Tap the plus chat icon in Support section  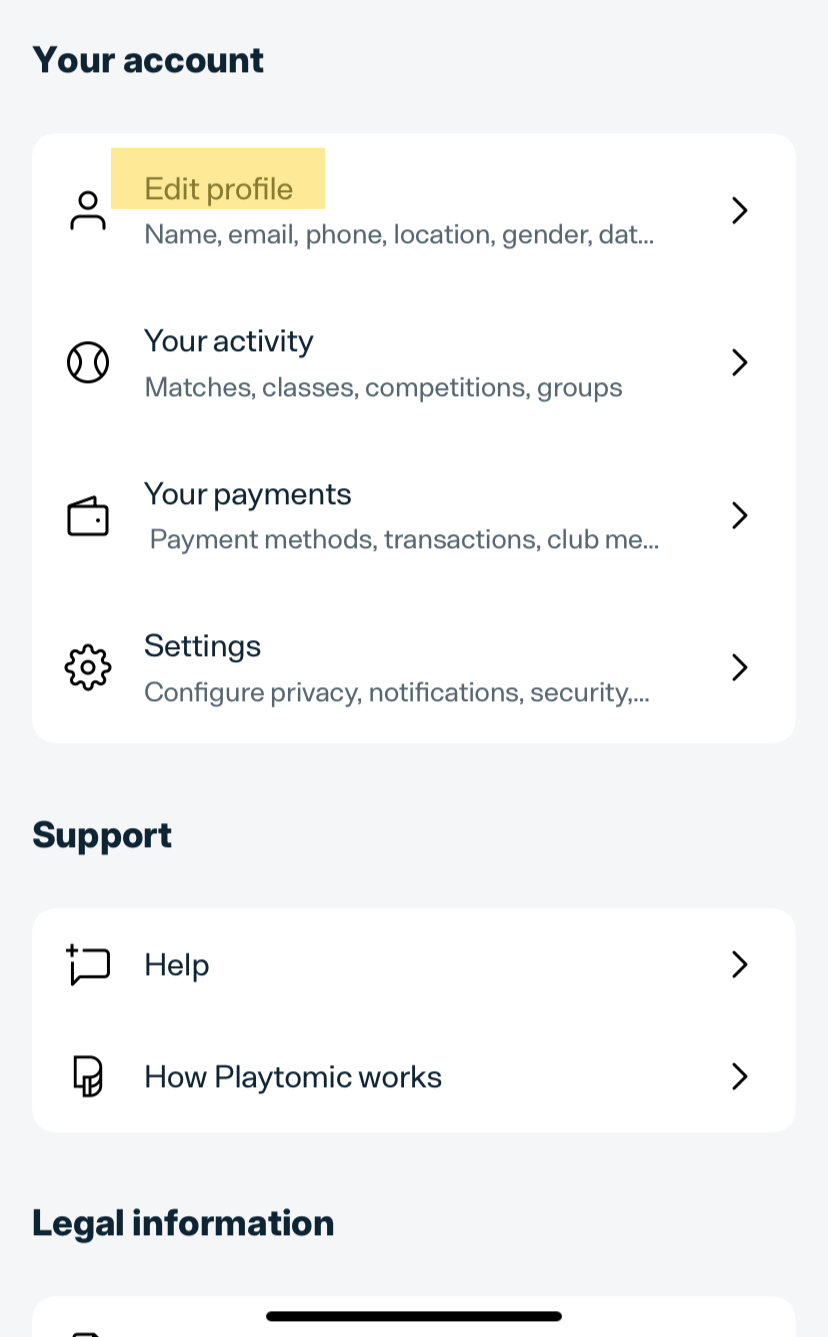[x=88, y=964]
